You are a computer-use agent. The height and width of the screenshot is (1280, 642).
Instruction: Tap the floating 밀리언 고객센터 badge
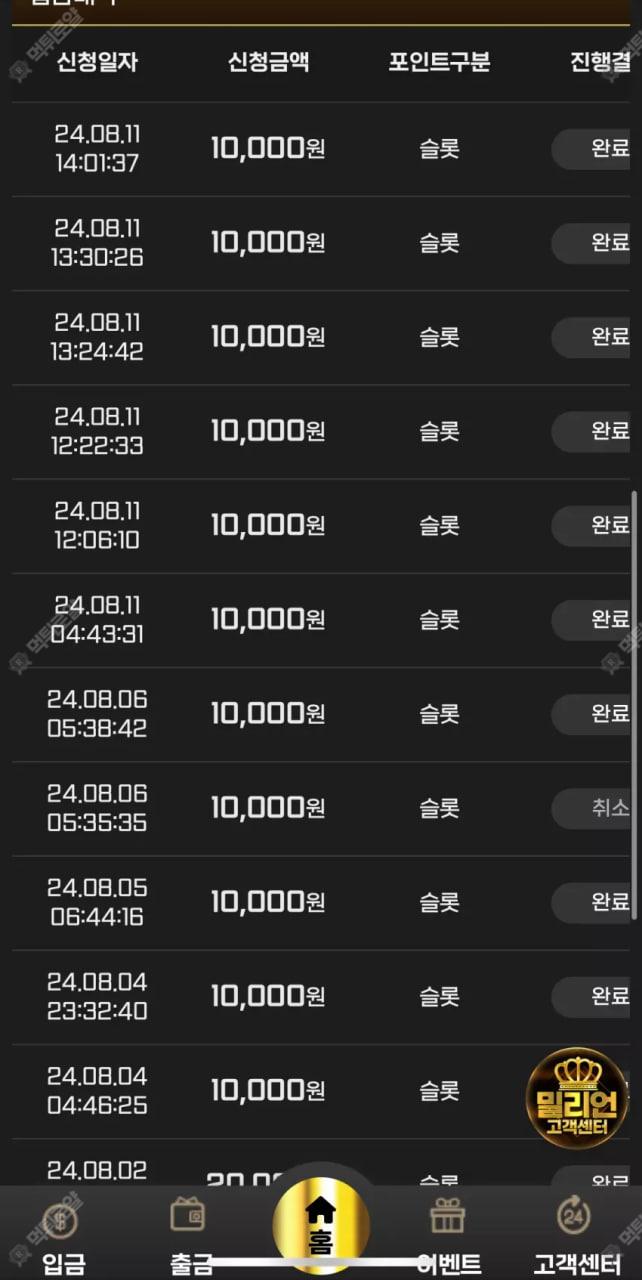pos(577,1098)
